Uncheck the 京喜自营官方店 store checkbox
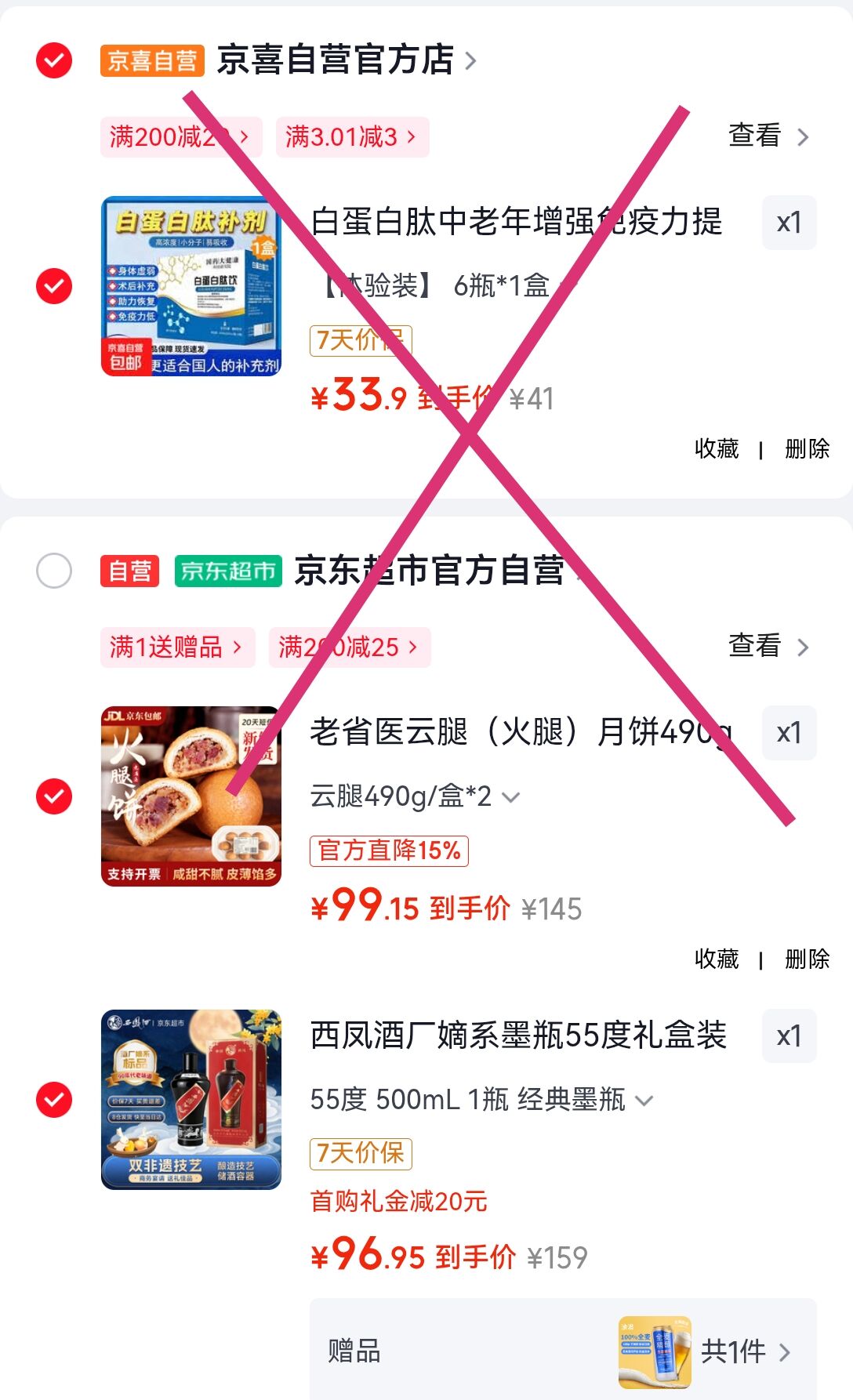 [x=54, y=60]
